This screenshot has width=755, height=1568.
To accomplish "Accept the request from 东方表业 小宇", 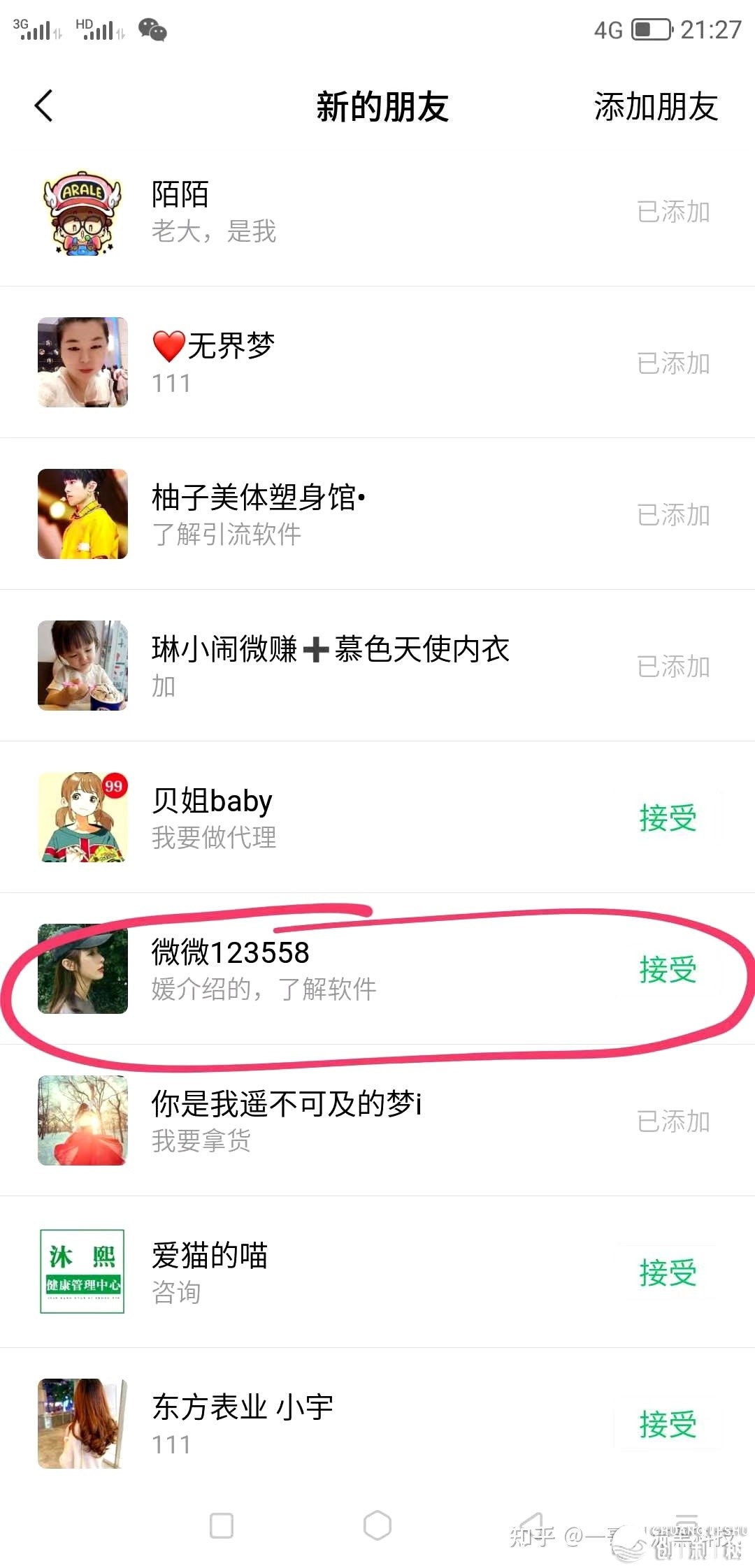I will pos(668,1424).
